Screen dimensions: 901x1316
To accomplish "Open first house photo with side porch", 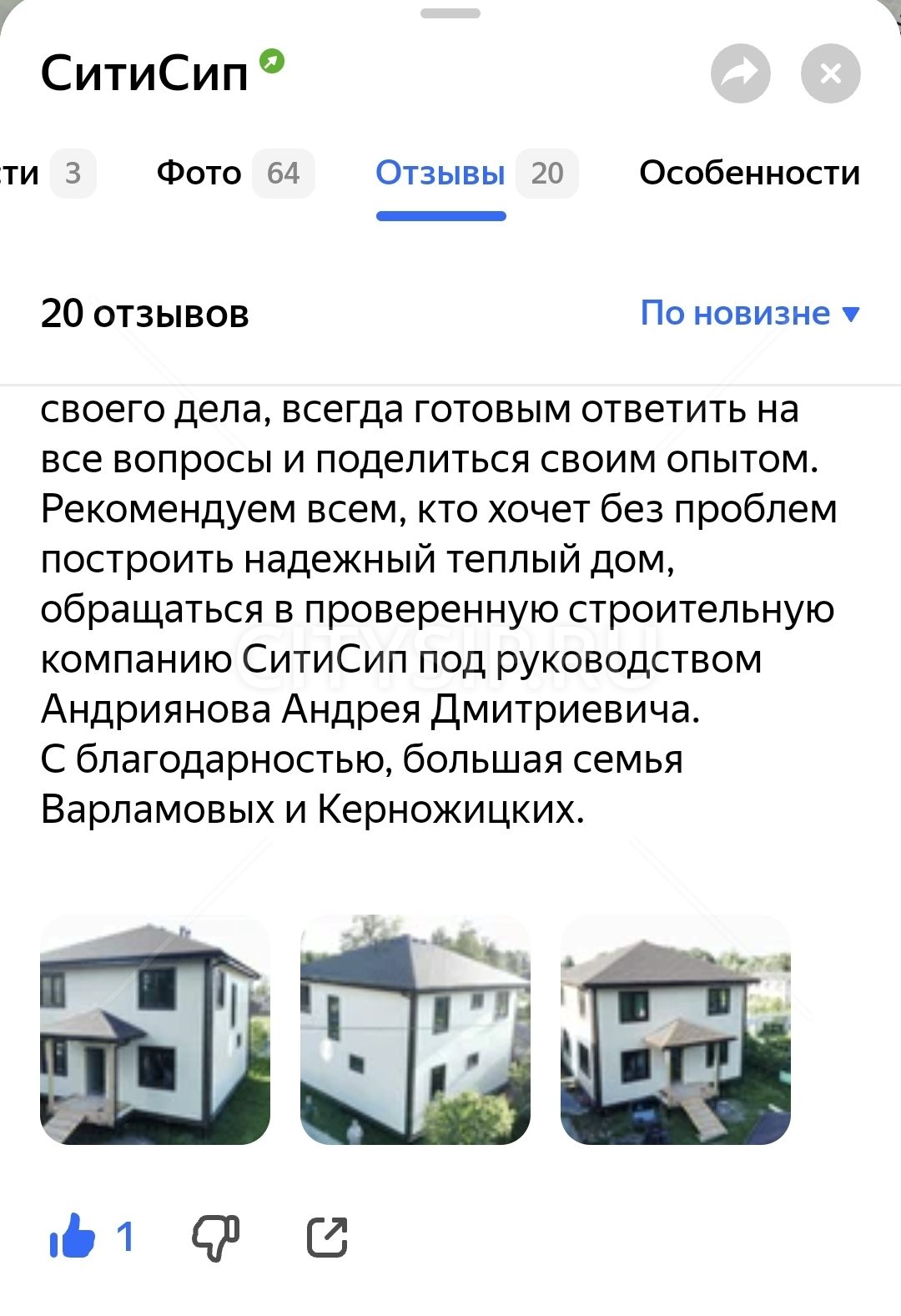I will click(x=155, y=1030).
